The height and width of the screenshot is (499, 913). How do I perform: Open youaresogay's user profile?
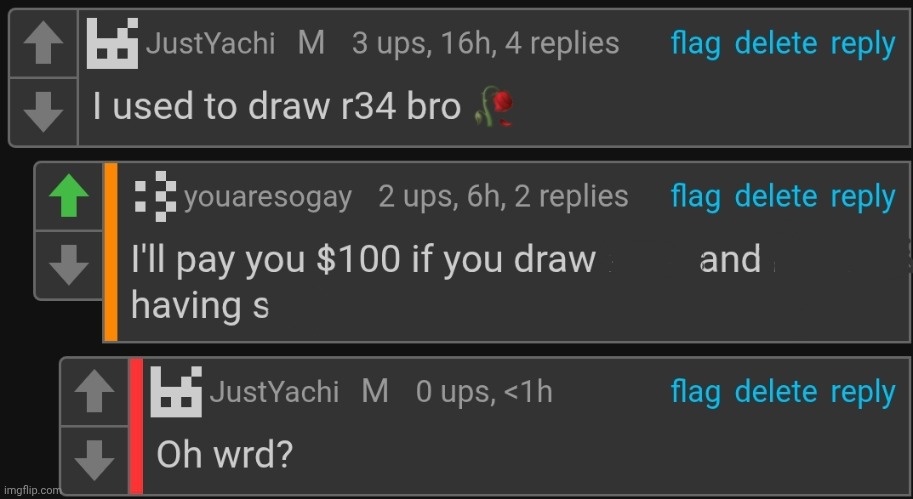267,198
